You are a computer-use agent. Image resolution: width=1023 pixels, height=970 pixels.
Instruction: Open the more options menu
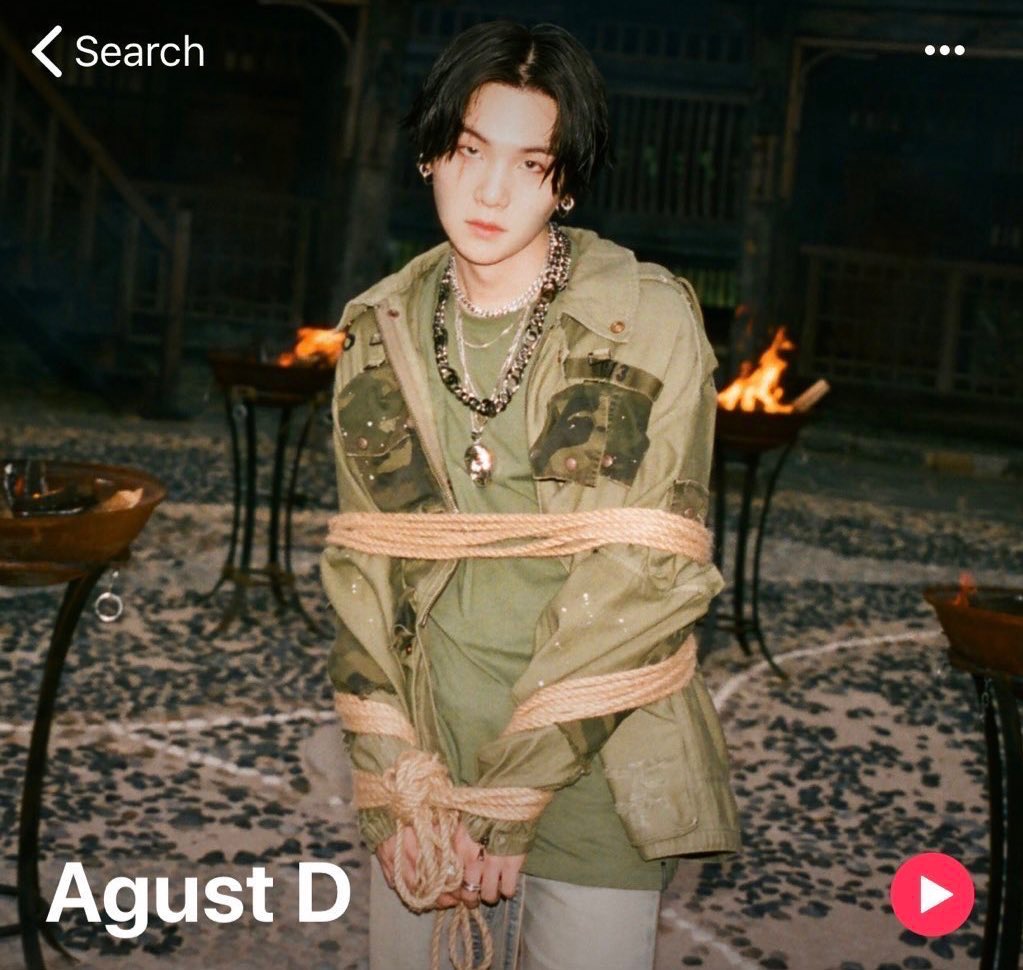[944, 51]
